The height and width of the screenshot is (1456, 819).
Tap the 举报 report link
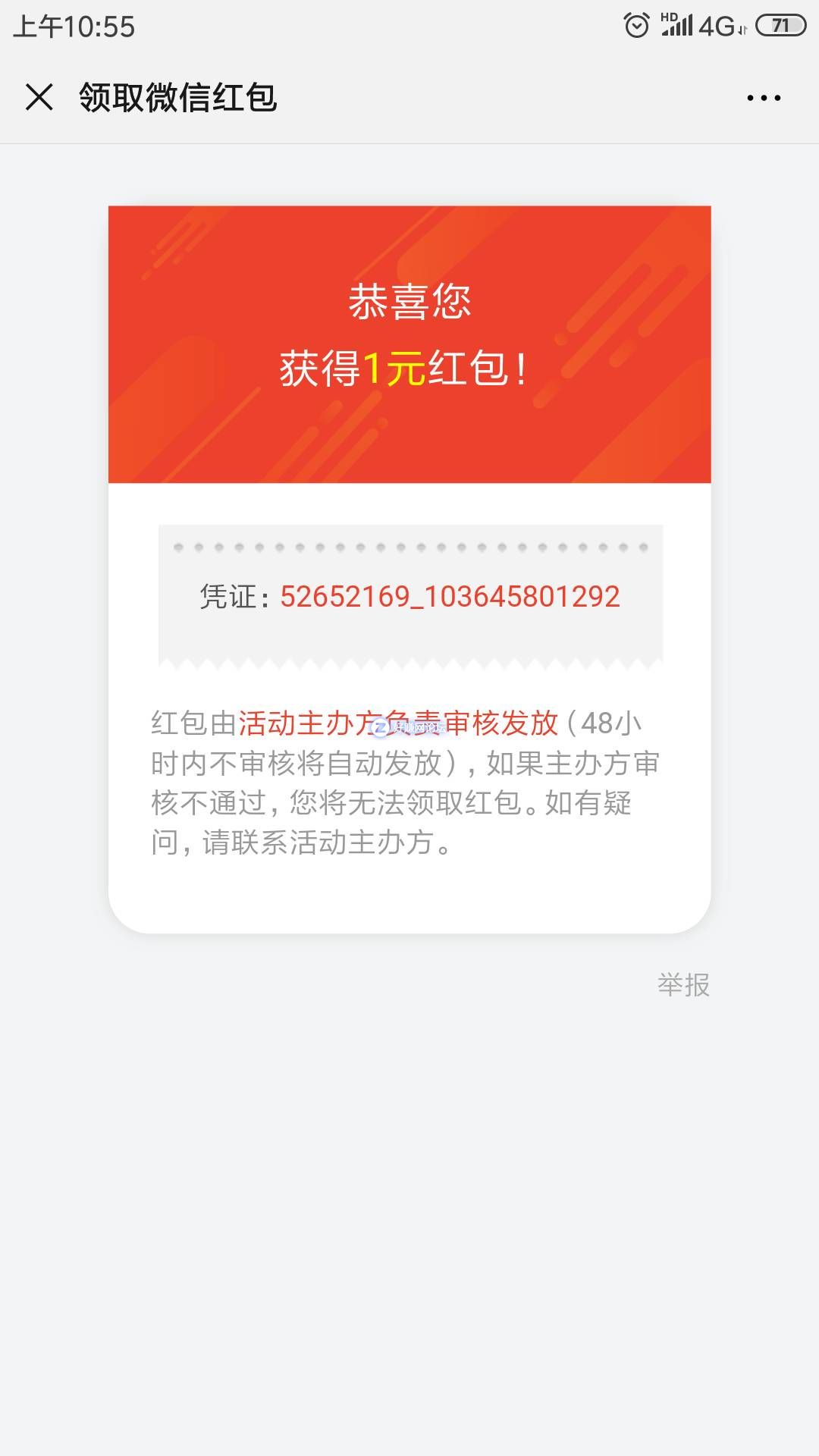[683, 984]
